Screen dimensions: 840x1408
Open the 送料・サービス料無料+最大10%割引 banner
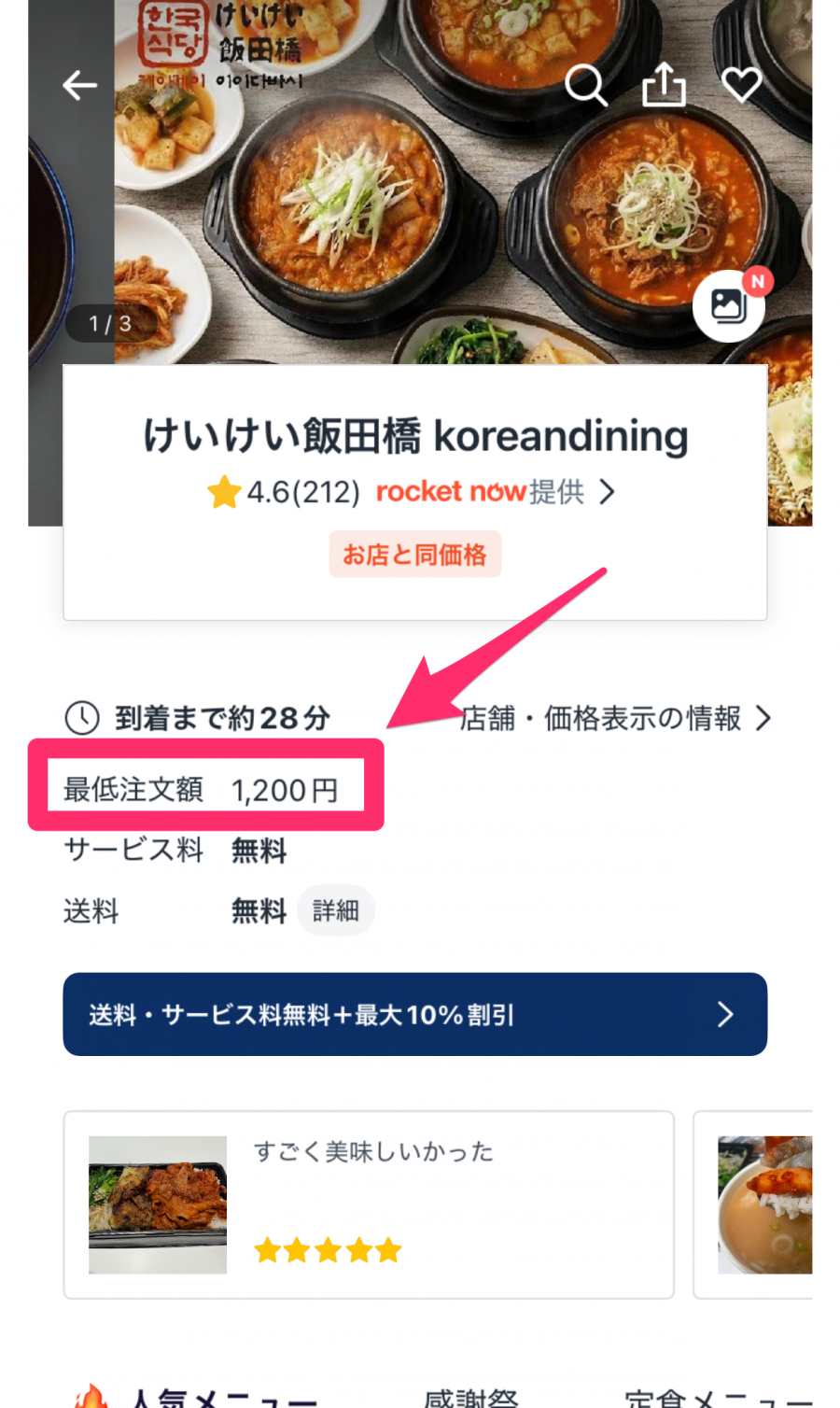tap(414, 1015)
